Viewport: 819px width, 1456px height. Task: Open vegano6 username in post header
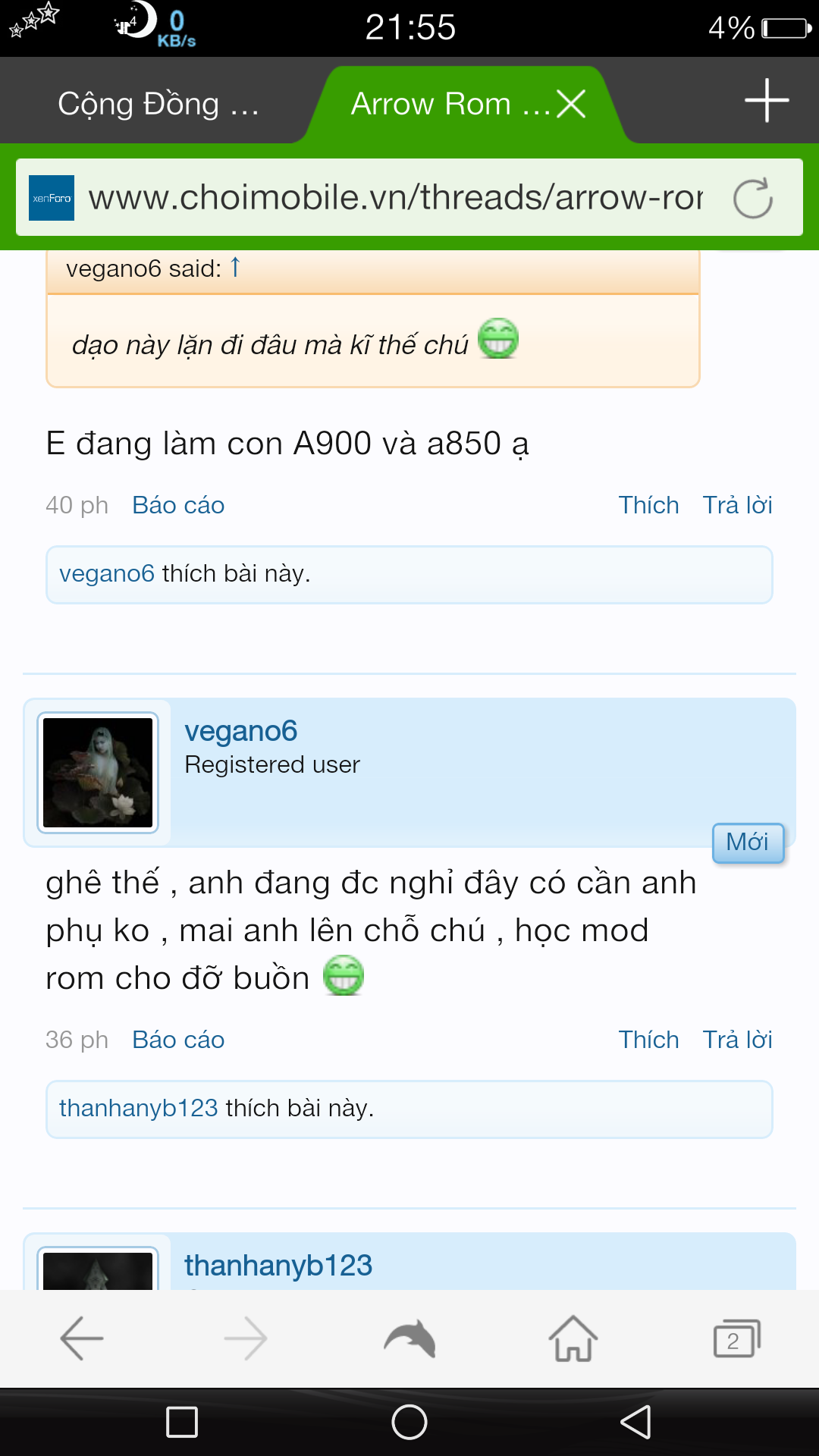pyautogui.click(x=241, y=731)
